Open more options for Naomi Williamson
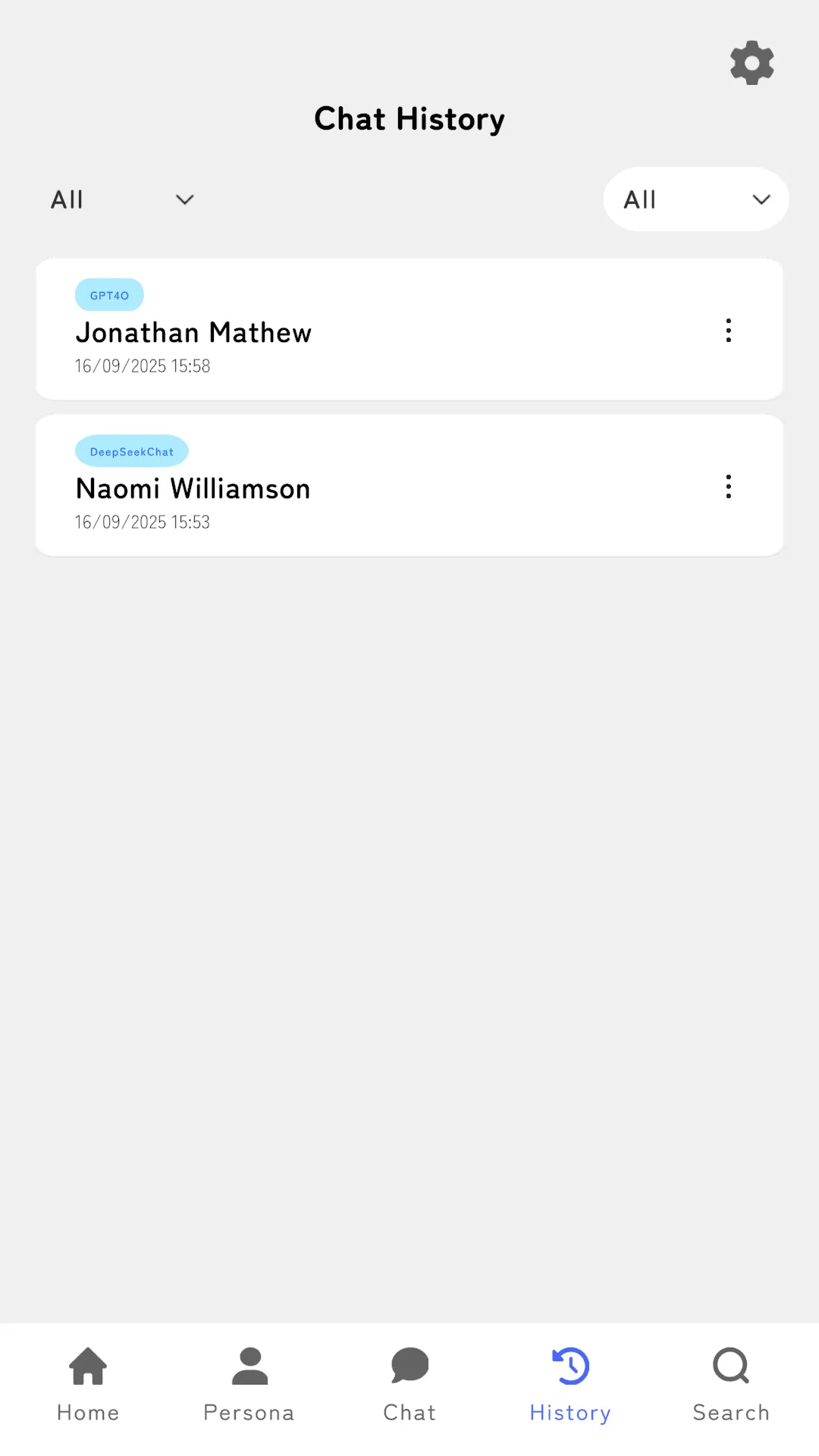This screenshot has height=1456, width=819. [729, 487]
